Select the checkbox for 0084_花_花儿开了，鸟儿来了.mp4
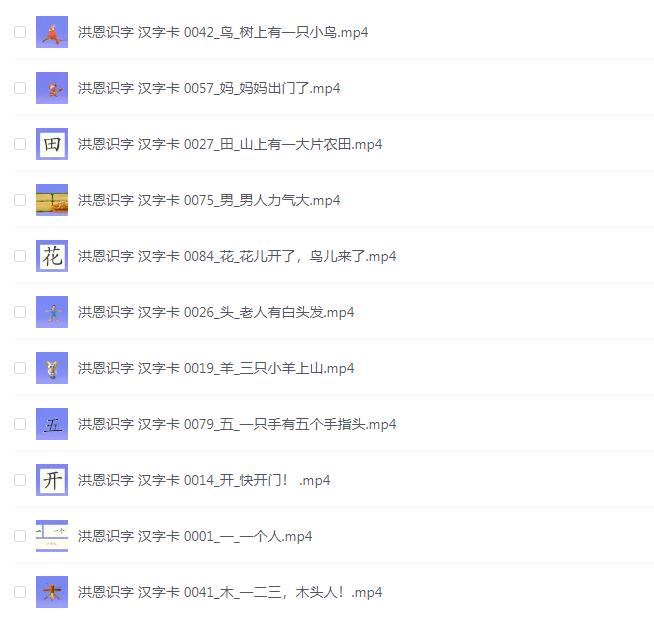The image size is (654, 641). [20, 256]
